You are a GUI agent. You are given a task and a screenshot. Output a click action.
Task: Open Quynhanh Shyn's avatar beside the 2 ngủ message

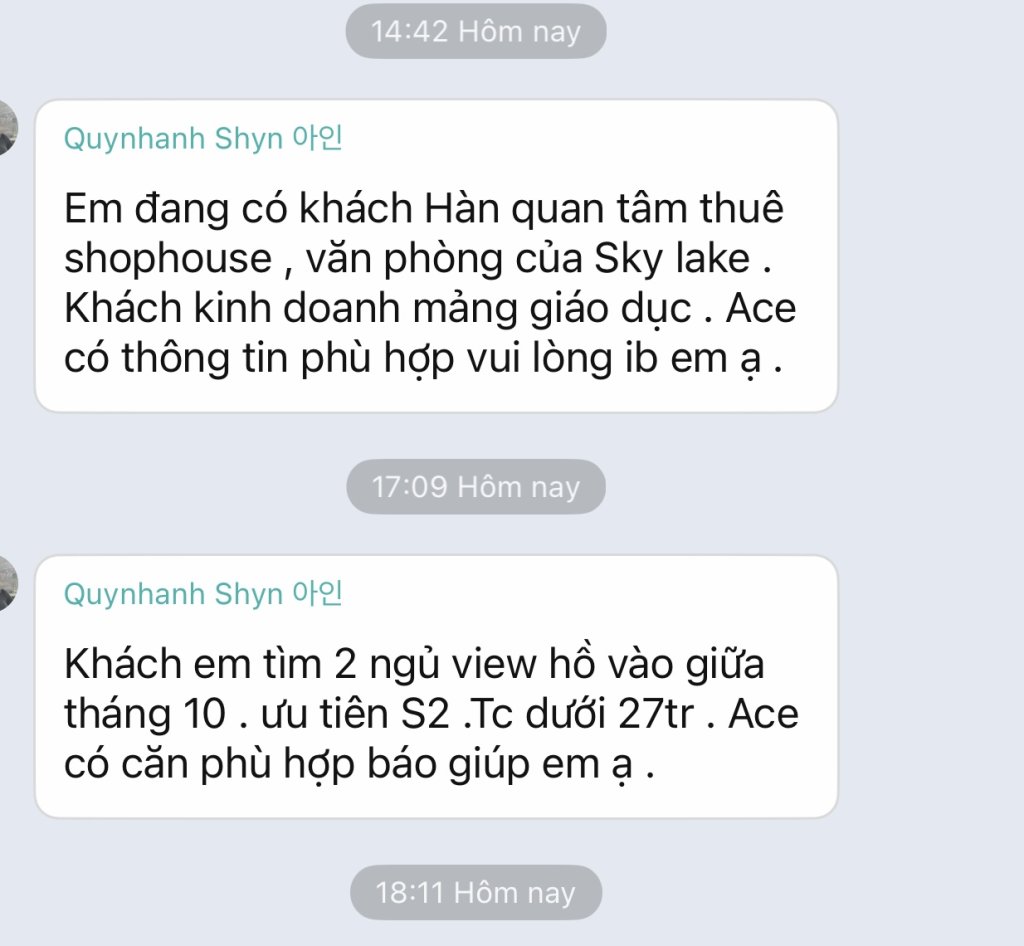[x=7, y=583]
